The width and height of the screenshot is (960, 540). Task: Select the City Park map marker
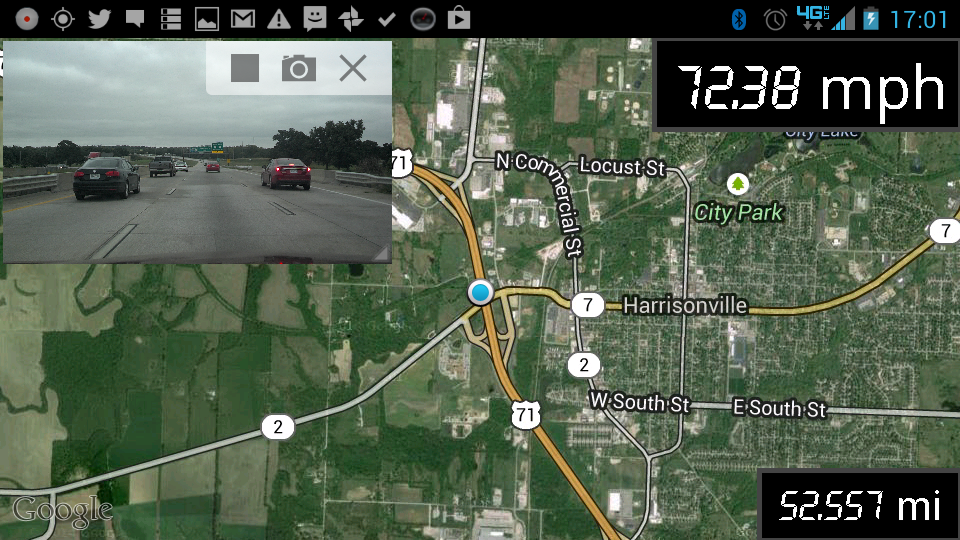pos(738,184)
